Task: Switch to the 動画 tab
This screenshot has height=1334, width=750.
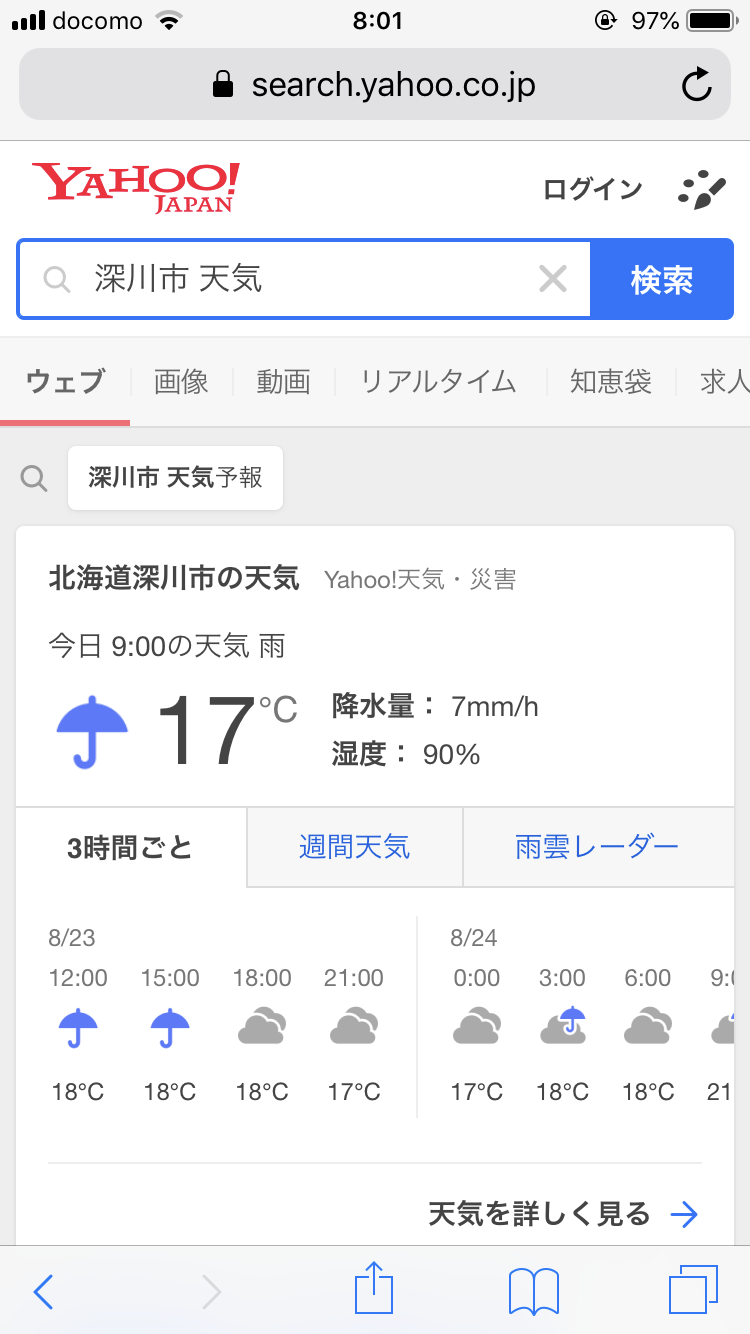Action: click(283, 381)
